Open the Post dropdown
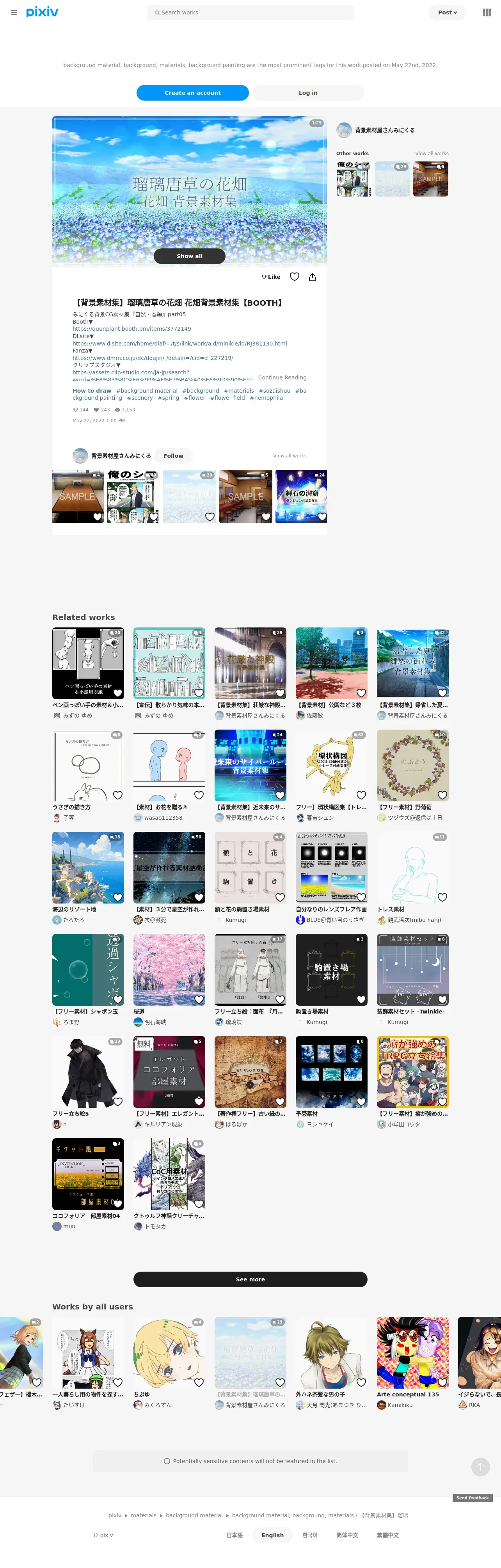The width and height of the screenshot is (501, 1568). (448, 12)
